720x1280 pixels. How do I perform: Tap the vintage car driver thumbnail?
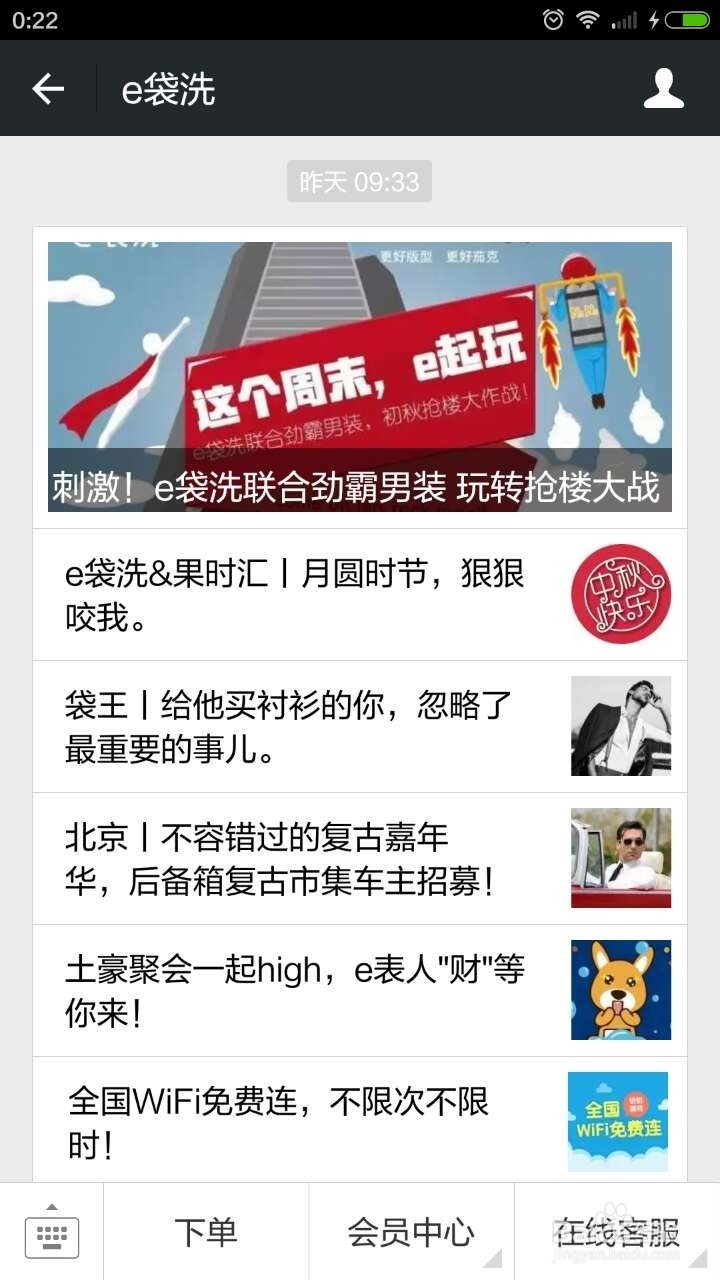[x=620, y=858]
